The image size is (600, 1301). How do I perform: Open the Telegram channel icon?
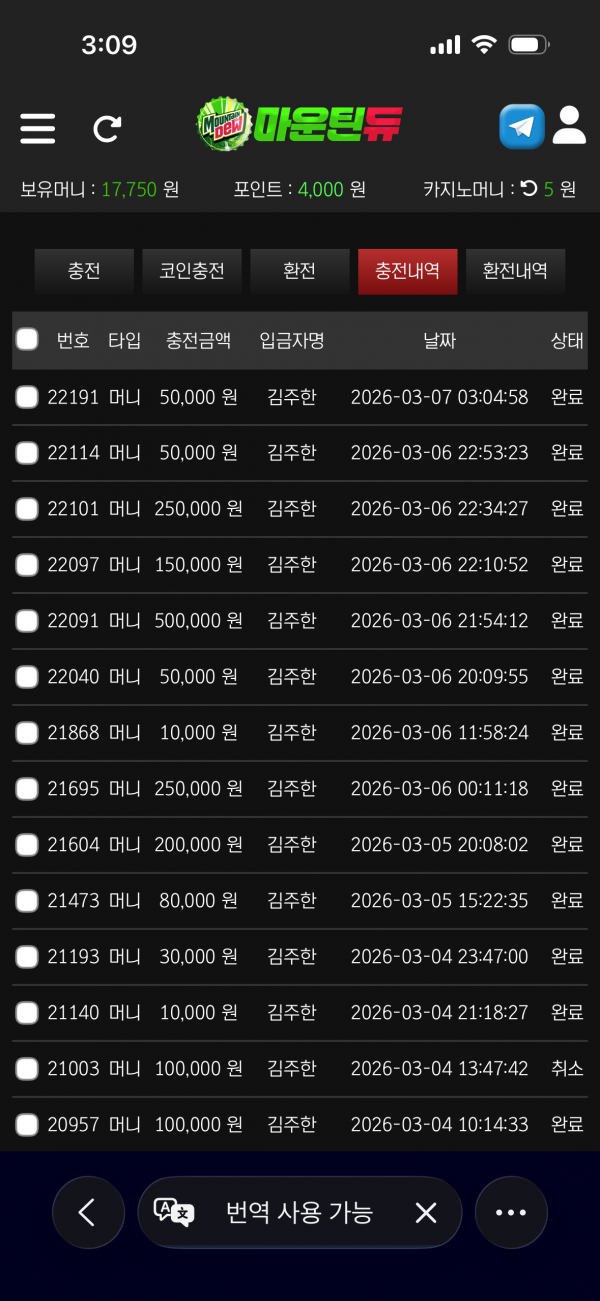tap(522, 127)
